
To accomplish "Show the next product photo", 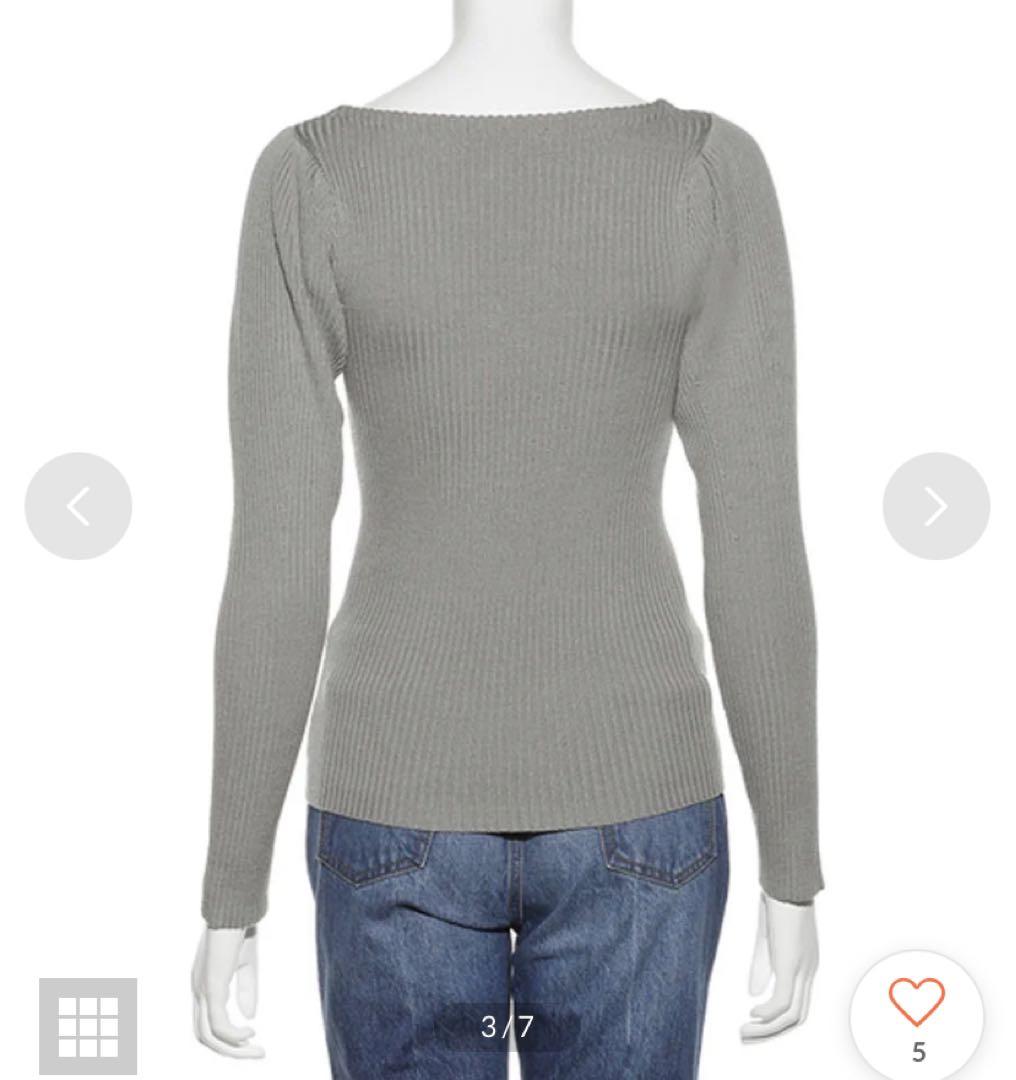I will (936, 506).
